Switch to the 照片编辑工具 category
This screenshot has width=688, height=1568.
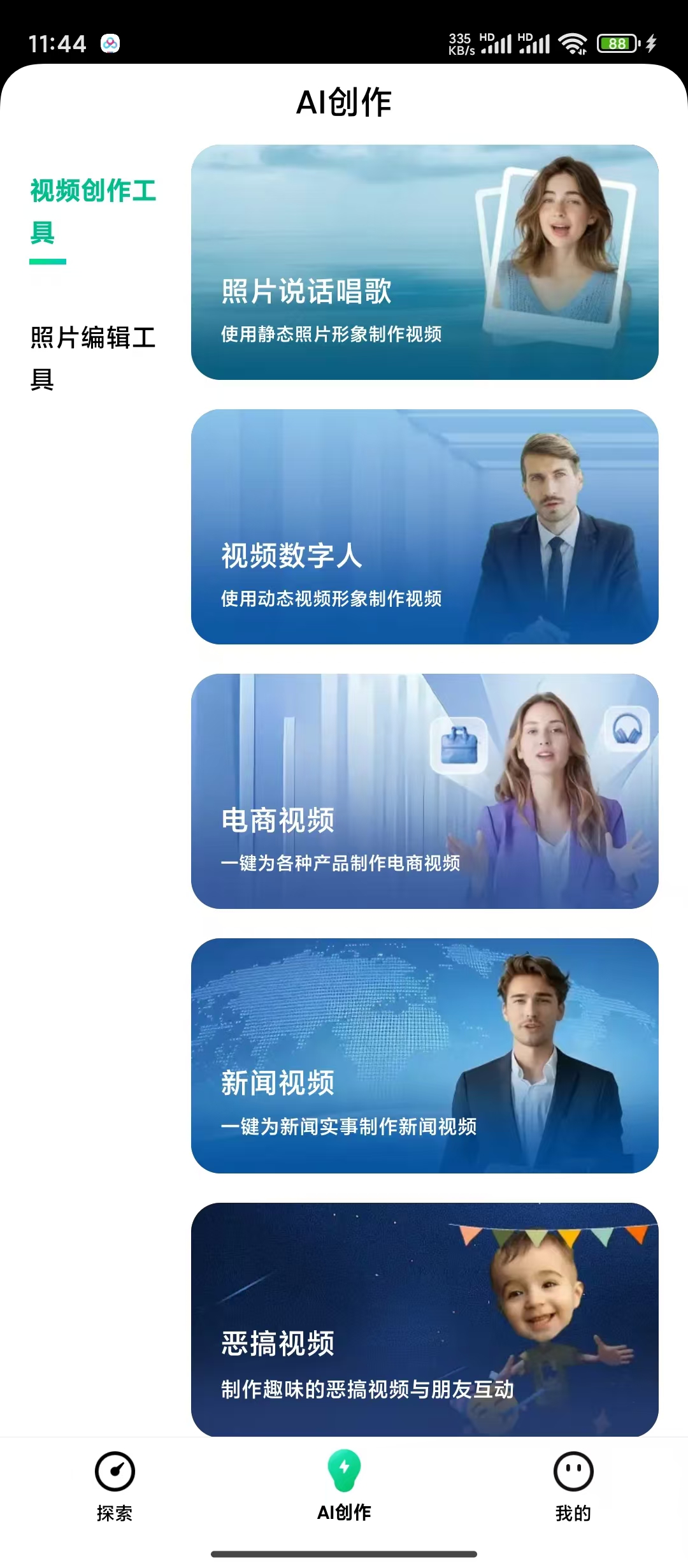tap(93, 358)
